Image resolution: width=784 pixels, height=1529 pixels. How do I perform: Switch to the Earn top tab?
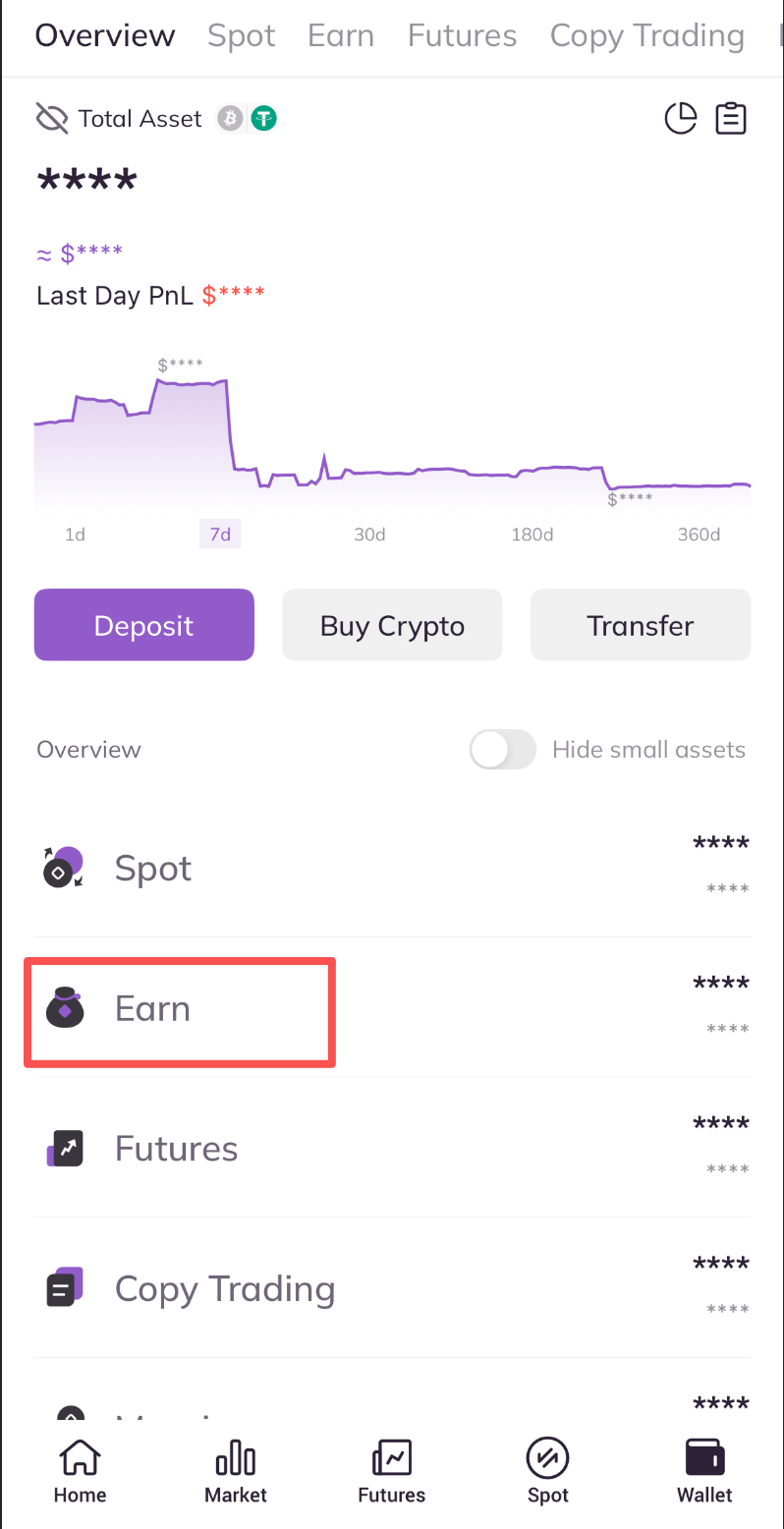point(341,36)
